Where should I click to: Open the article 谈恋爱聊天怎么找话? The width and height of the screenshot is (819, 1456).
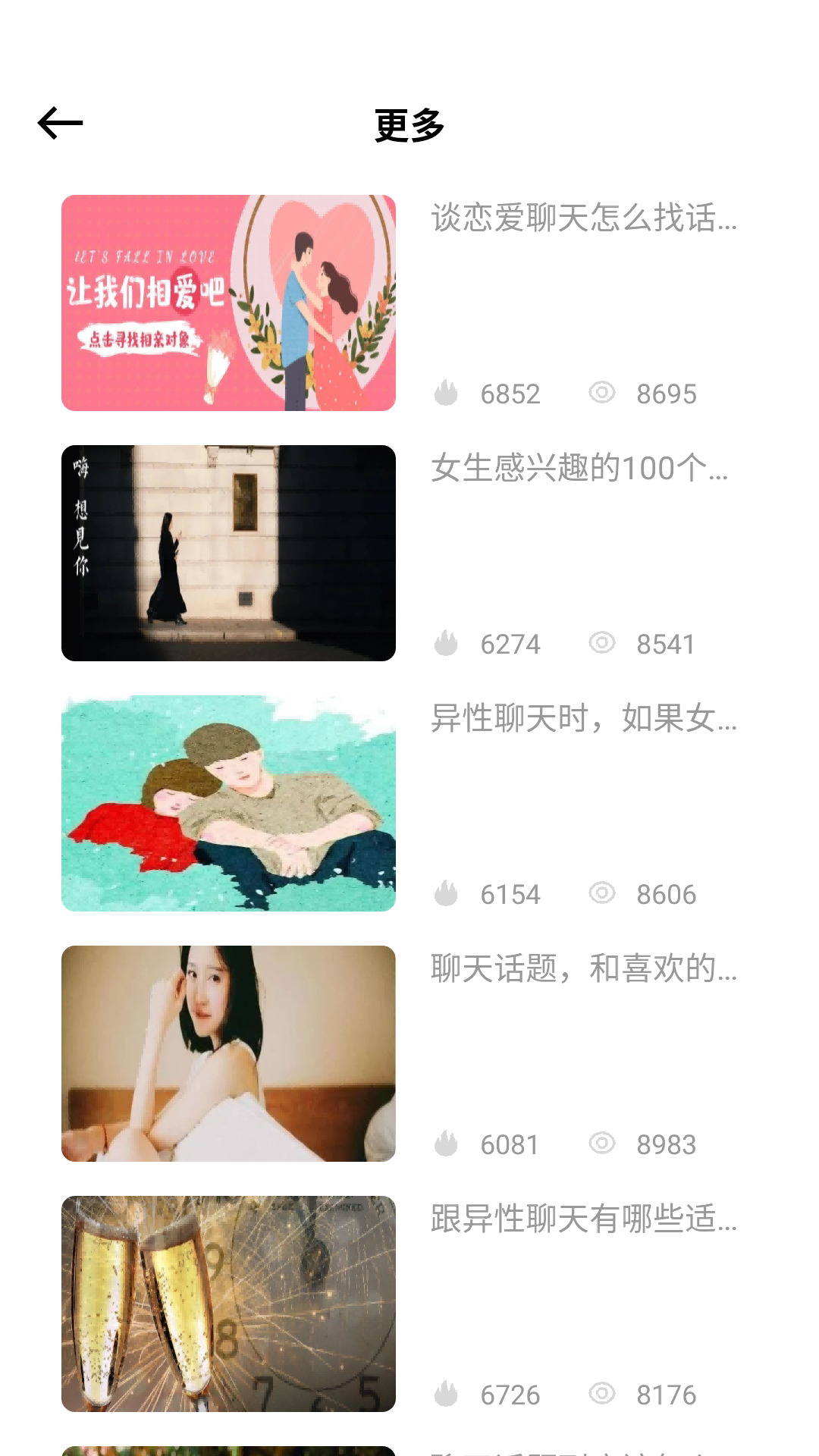point(584,220)
